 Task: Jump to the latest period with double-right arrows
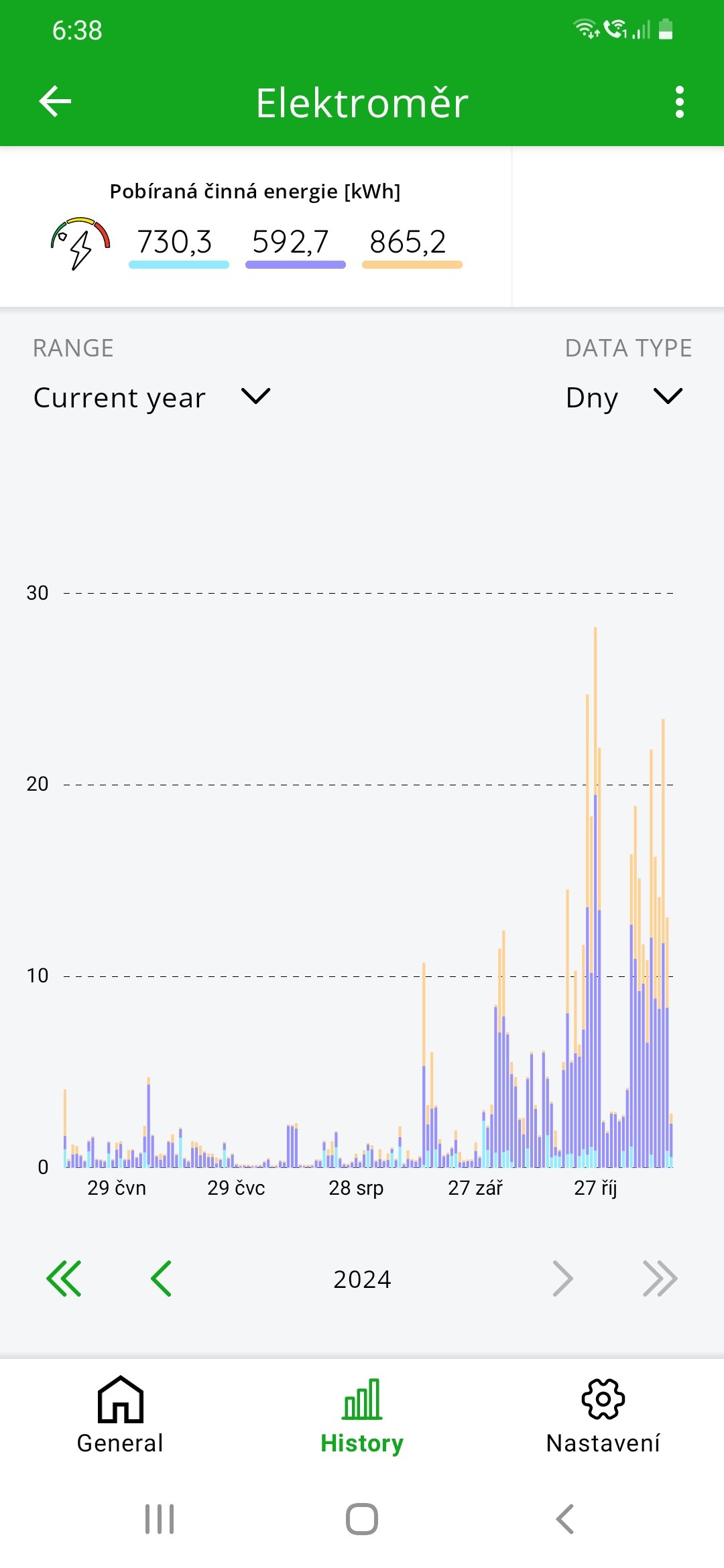[660, 1279]
